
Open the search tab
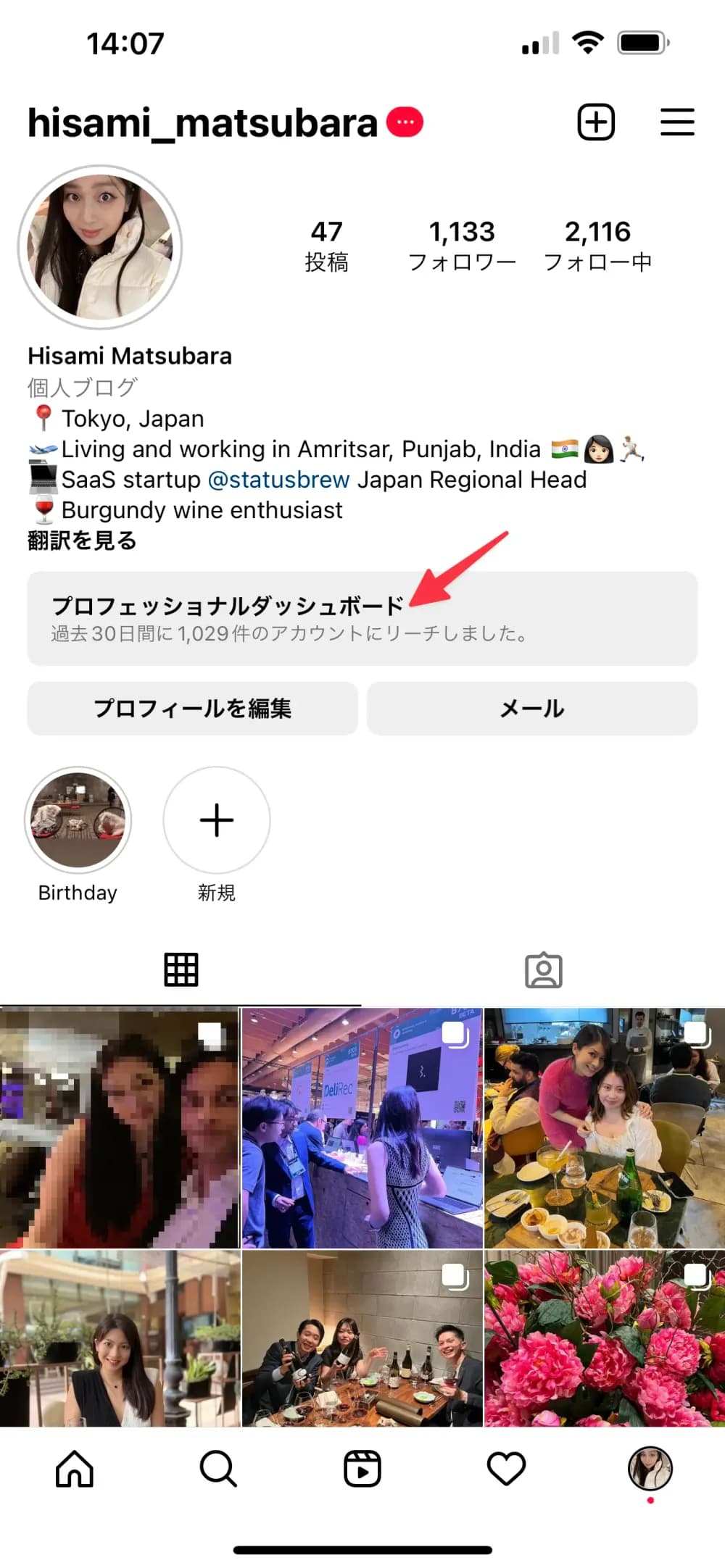(x=218, y=1469)
